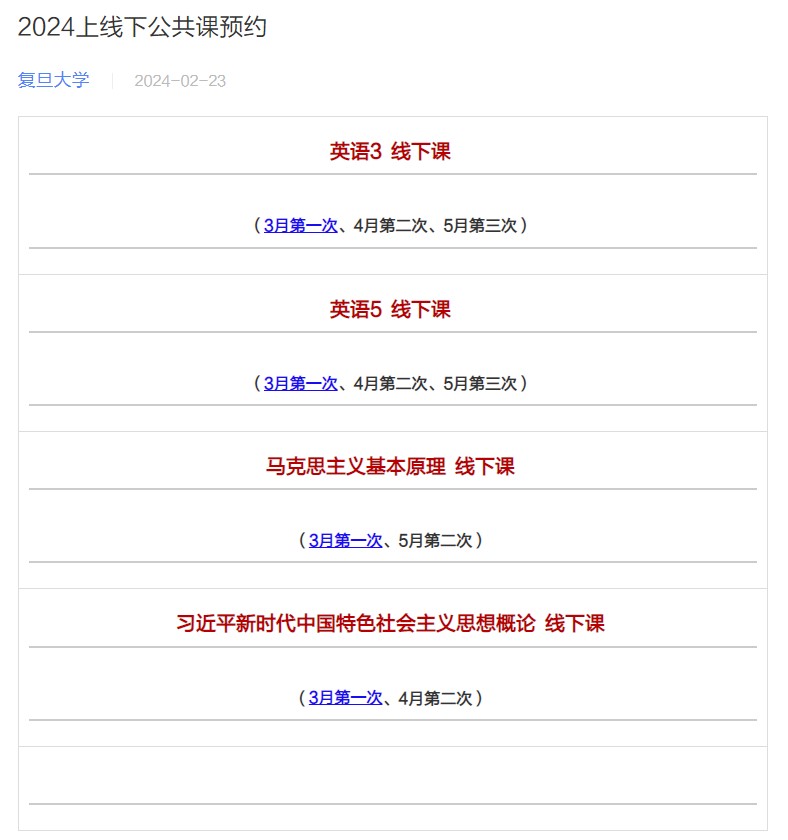Screen dimensions: 788x840
Task: Open 3月第一次 link under 习近平新时代中国特色社会主义思想概论
Action: pyautogui.click(x=345, y=698)
